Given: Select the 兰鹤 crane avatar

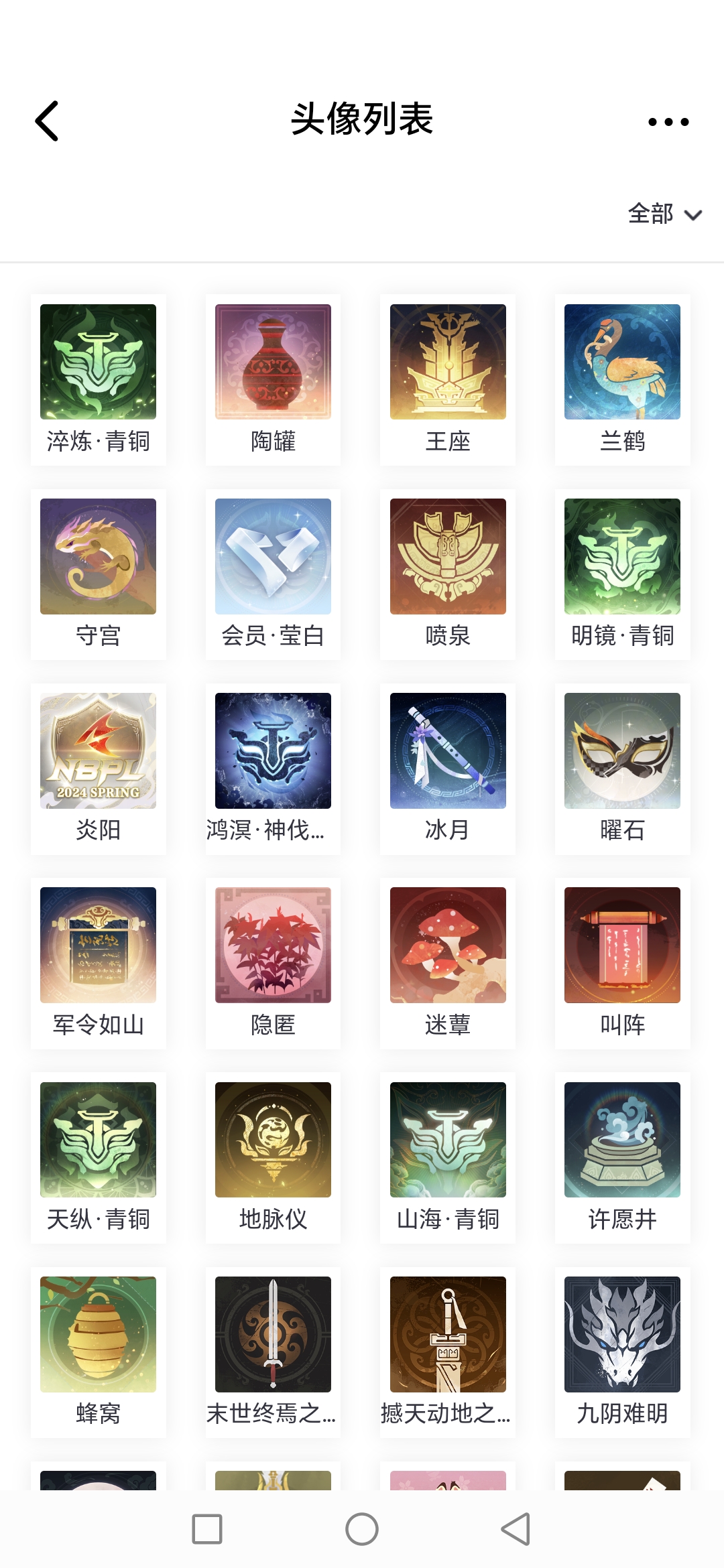Looking at the screenshot, I should (x=622, y=363).
